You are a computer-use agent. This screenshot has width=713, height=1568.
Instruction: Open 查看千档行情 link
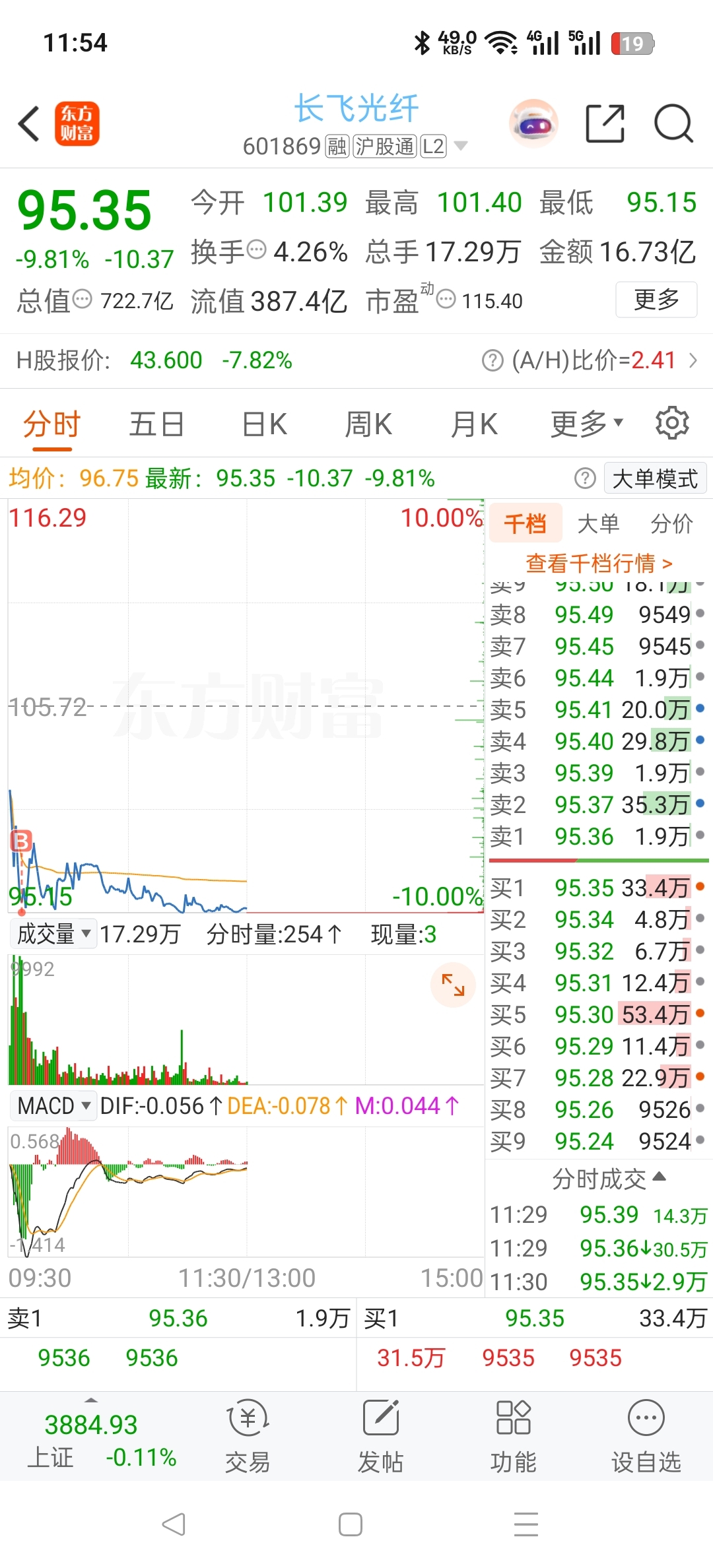[599, 564]
